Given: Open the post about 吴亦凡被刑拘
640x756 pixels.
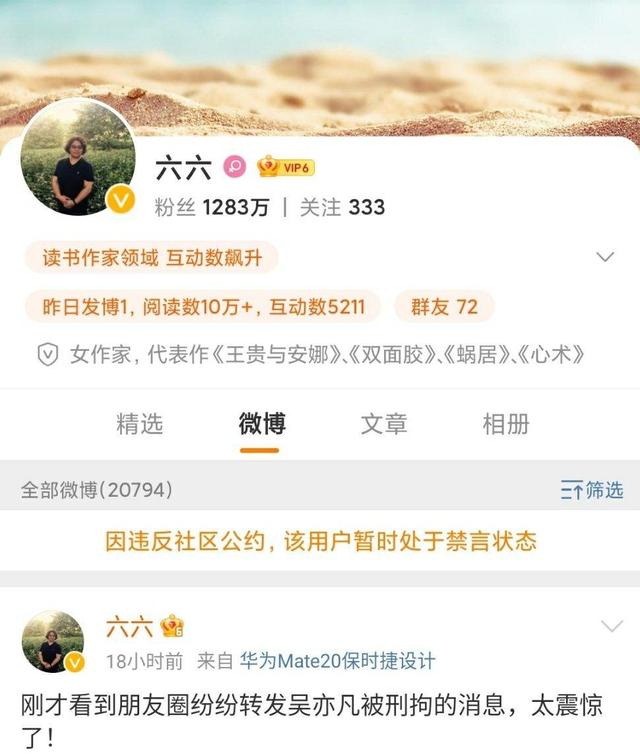Looking at the screenshot, I should pyautogui.click(x=312, y=718).
